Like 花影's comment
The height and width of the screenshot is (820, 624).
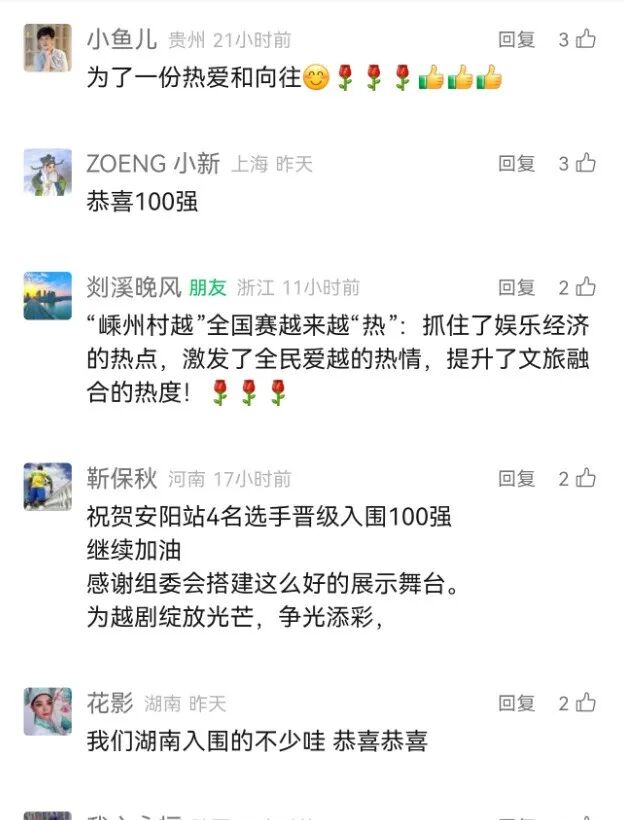[586, 704]
